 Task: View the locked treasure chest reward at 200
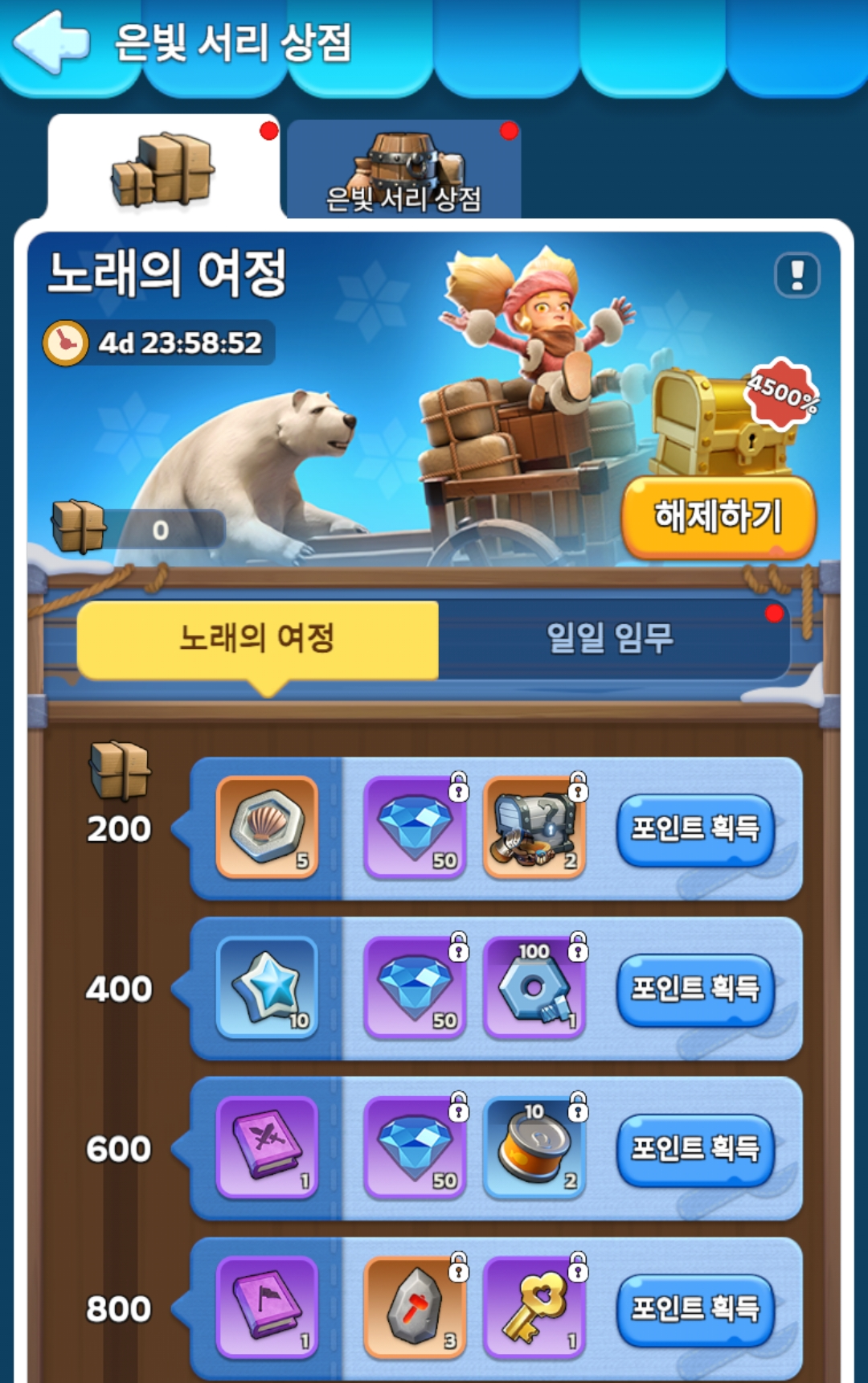tap(534, 827)
